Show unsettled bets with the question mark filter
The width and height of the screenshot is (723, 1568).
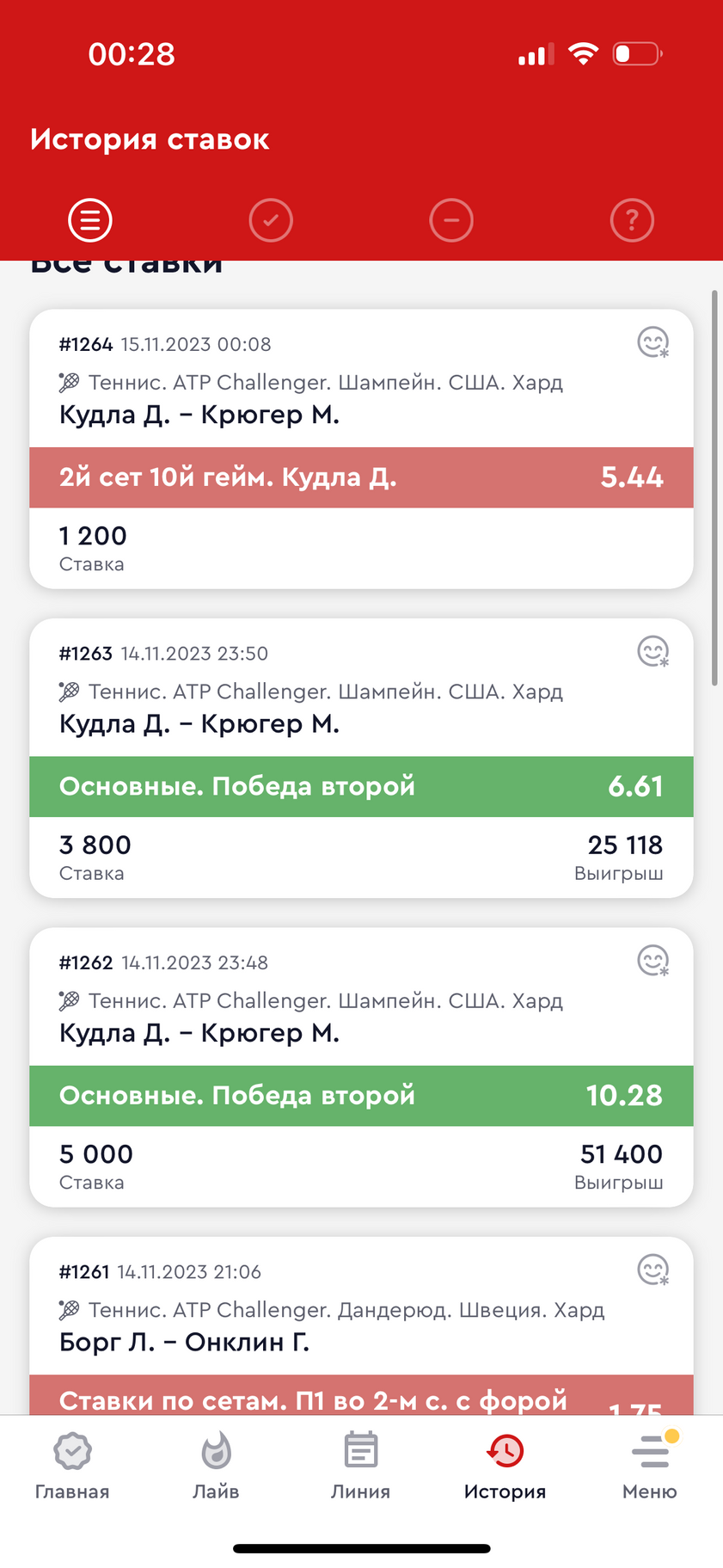click(x=632, y=220)
